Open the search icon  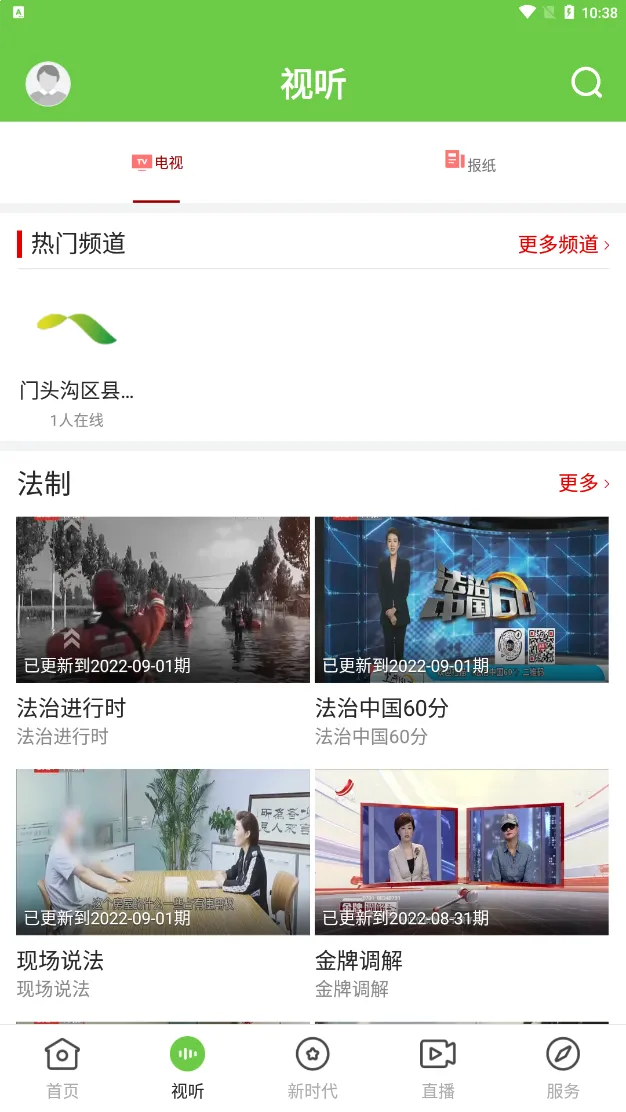pos(587,83)
